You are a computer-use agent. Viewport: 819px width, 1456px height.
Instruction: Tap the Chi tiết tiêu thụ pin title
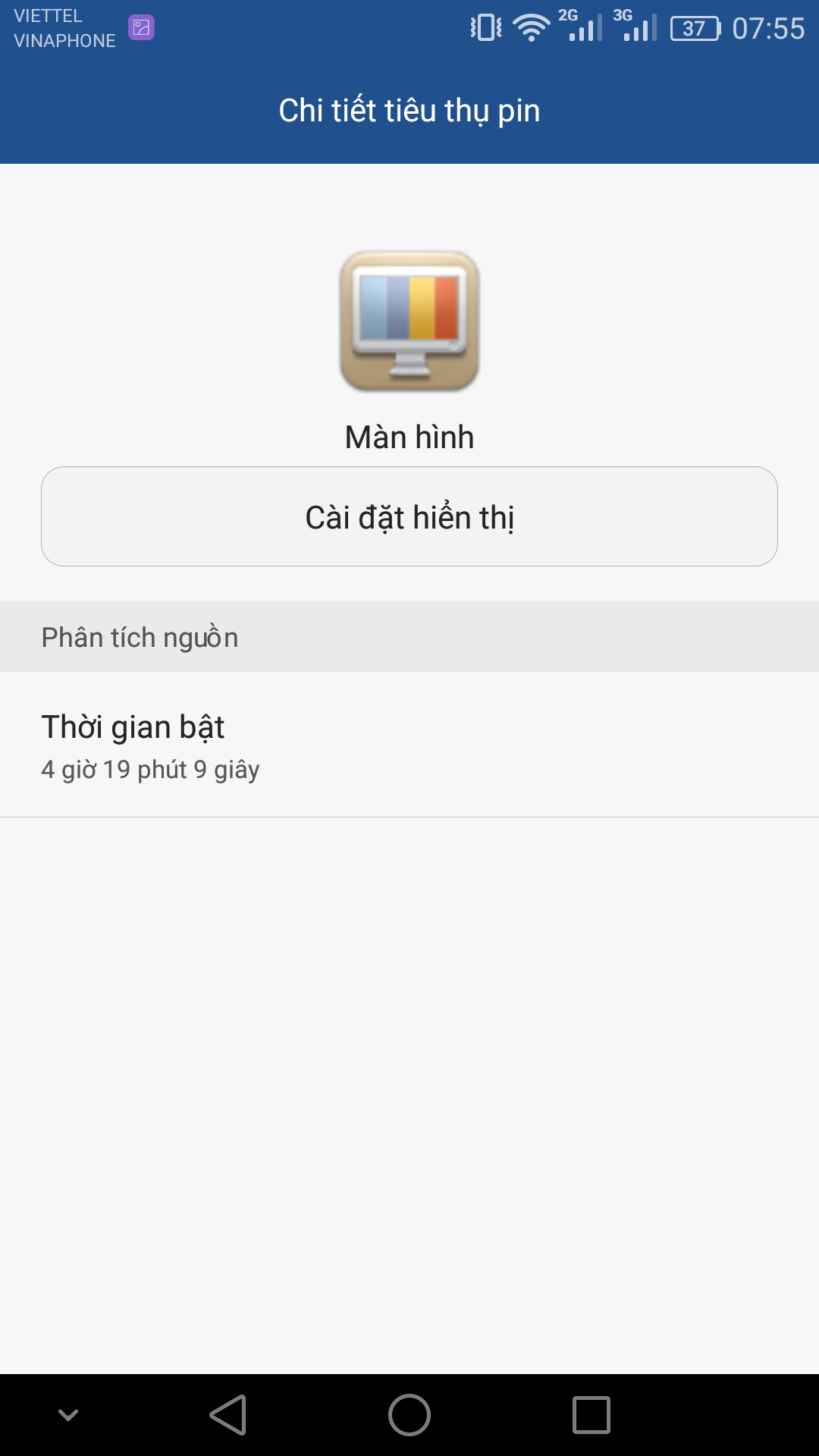[409, 109]
